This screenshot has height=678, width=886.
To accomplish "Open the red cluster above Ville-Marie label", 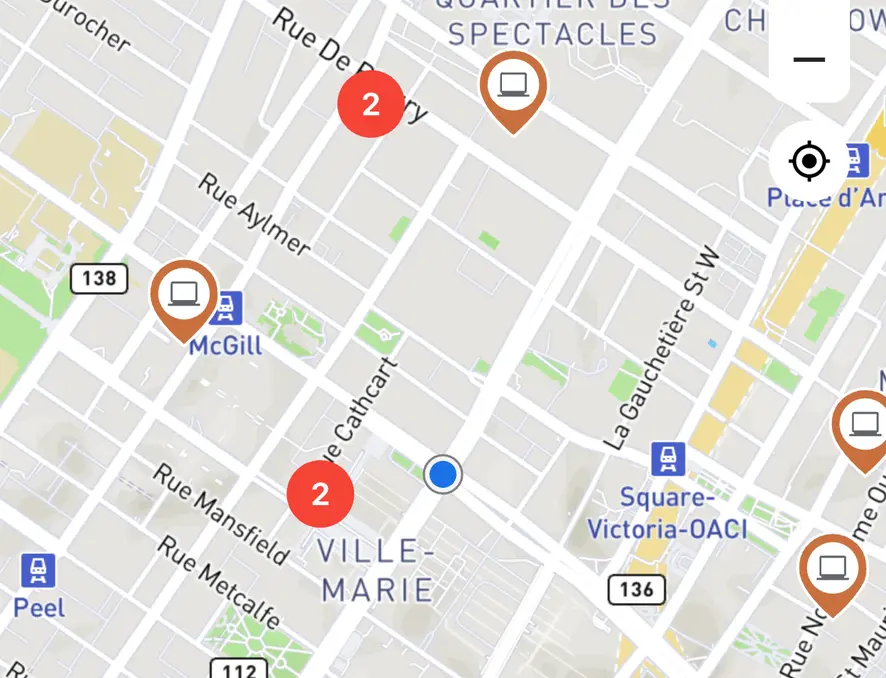I will tap(320, 494).
